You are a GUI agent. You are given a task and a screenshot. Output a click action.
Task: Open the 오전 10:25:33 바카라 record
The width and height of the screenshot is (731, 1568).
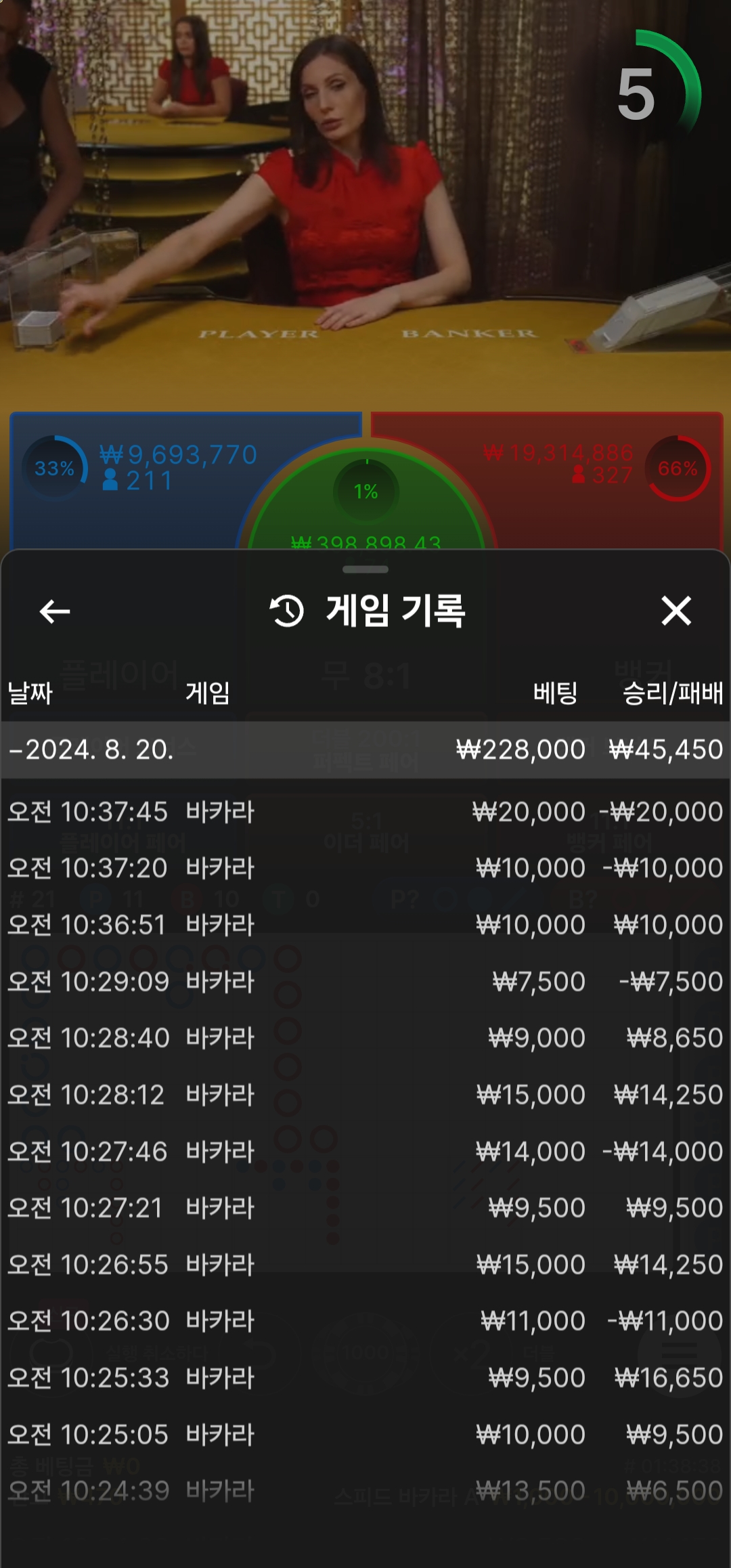(365, 1378)
